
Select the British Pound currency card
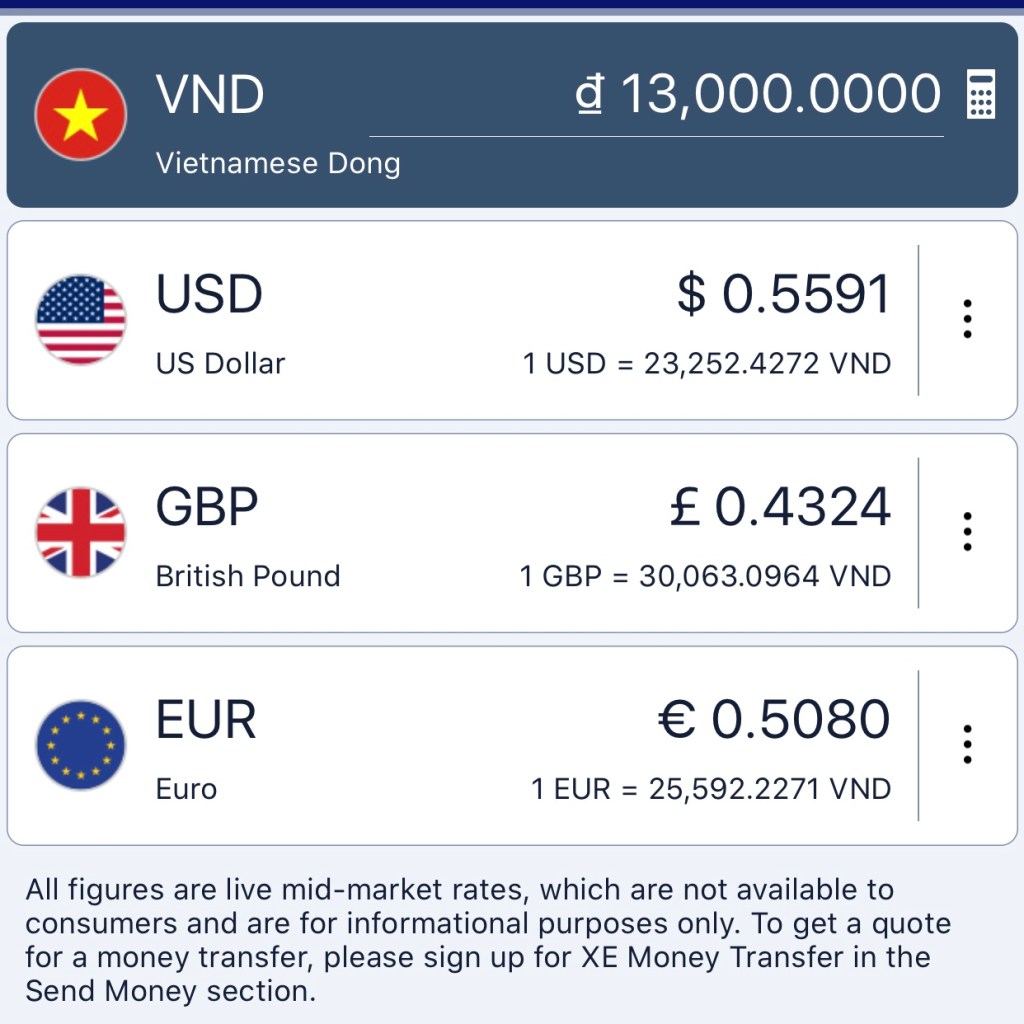tap(460, 533)
